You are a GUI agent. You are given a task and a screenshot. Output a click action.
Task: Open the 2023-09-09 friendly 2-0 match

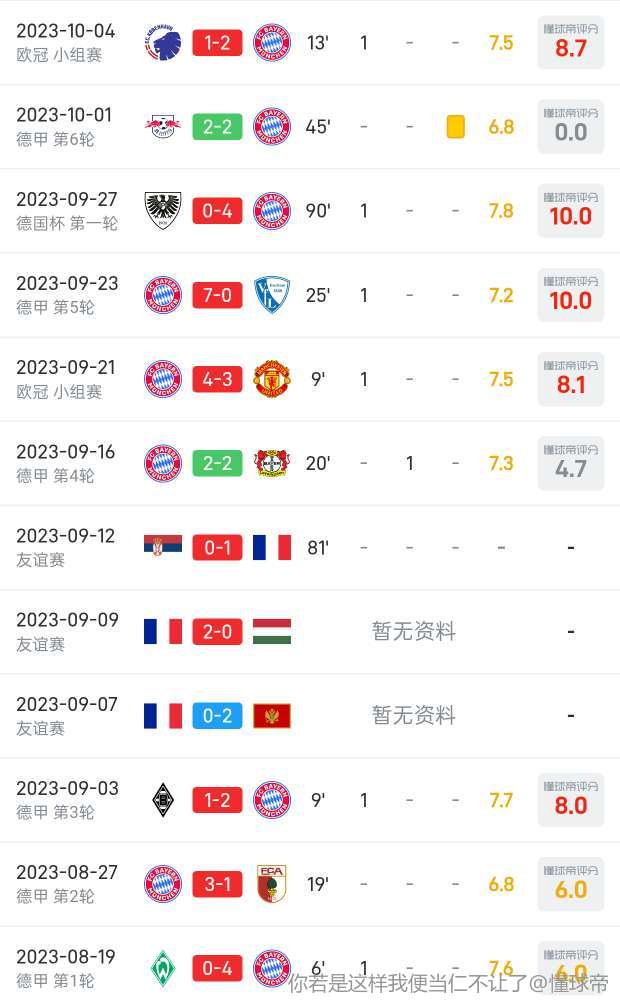click(310, 631)
